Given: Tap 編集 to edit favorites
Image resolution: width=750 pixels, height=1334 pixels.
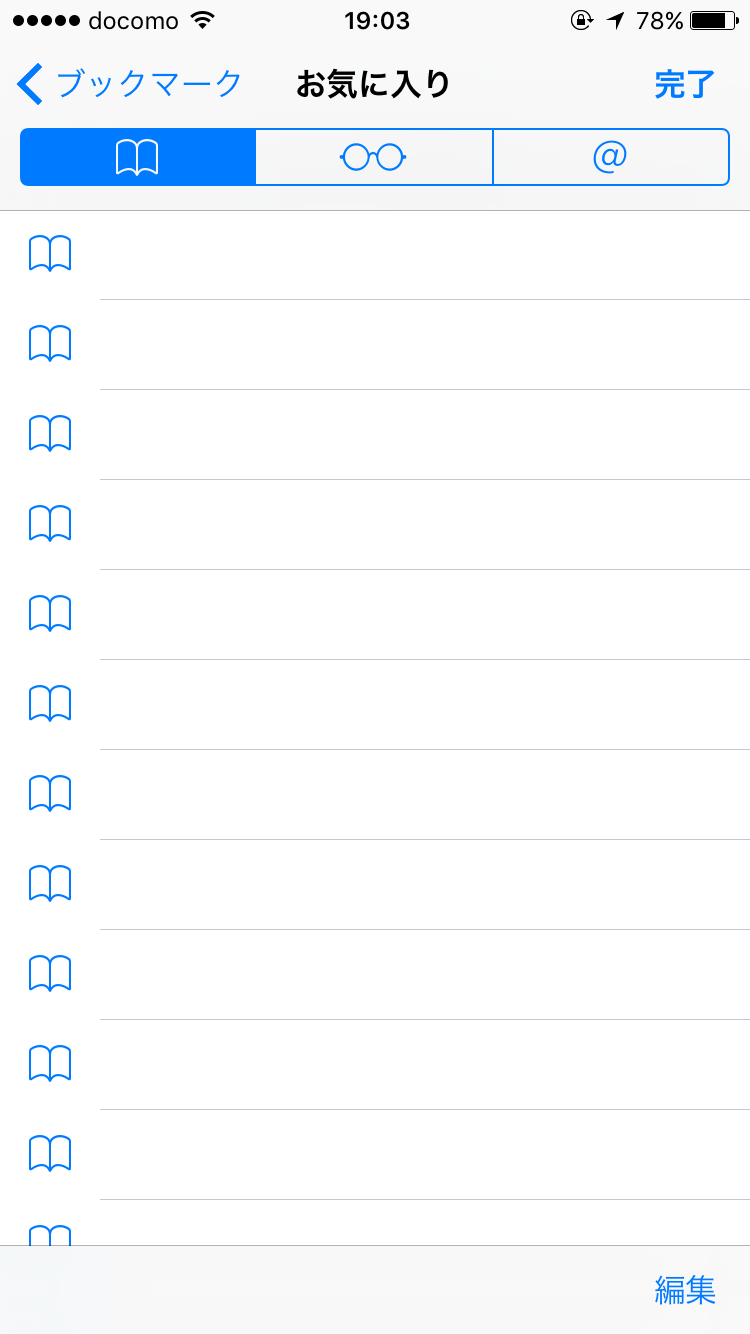Looking at the screenshot, I should 685,1290.
